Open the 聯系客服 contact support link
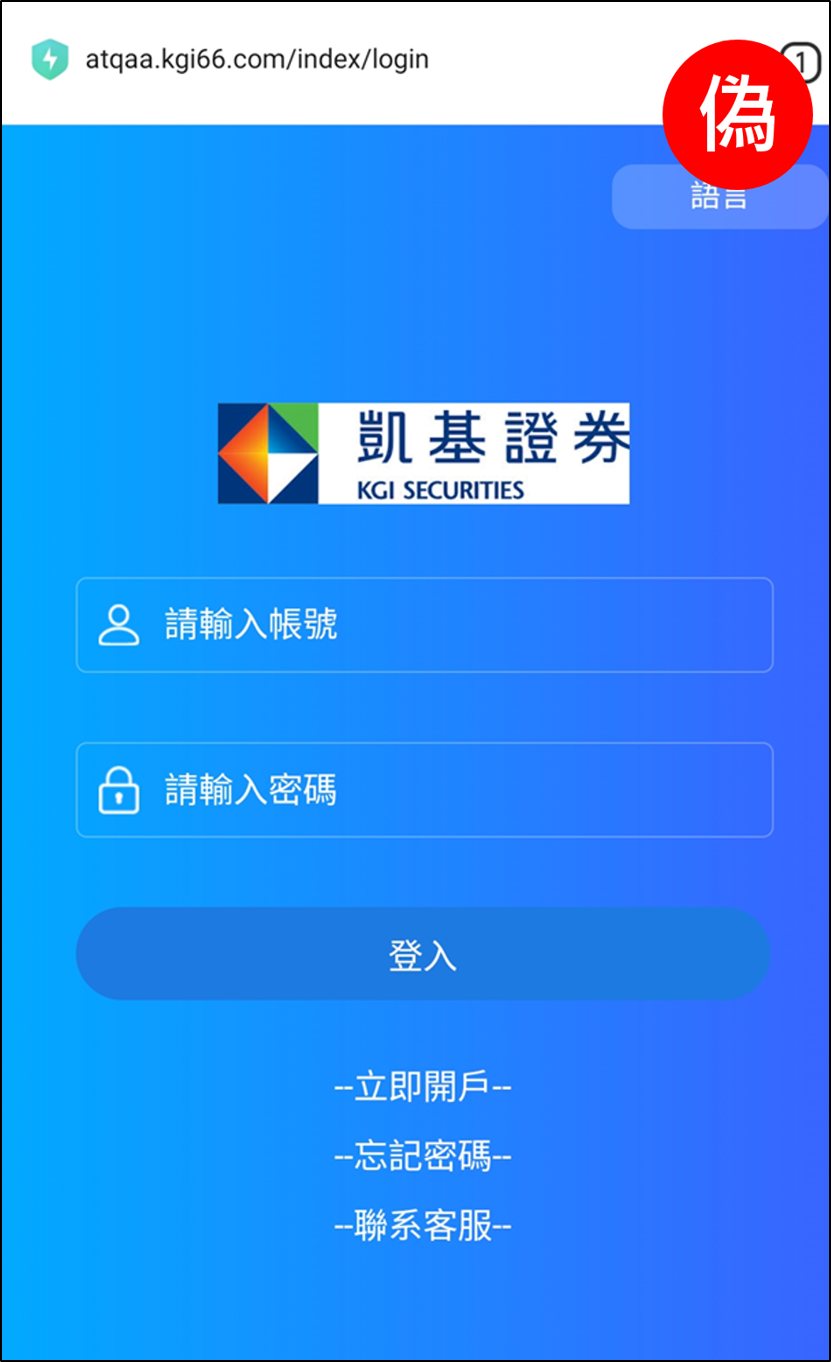Image resolution: width=831 pixels, height=1362 pixels. (423, 1226)
